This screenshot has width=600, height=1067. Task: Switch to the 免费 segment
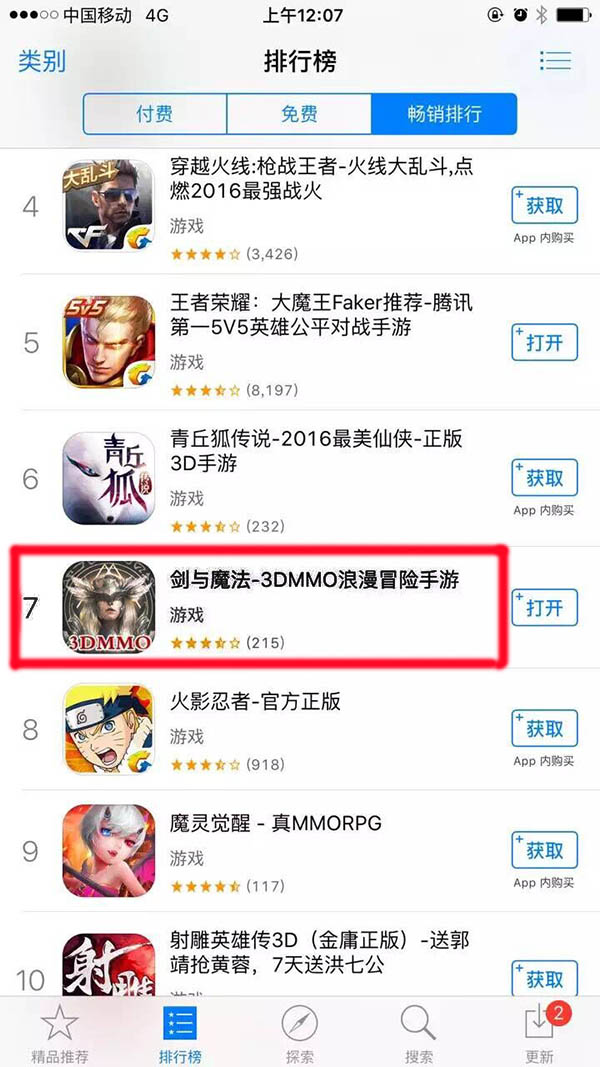[x=299, y=114]
